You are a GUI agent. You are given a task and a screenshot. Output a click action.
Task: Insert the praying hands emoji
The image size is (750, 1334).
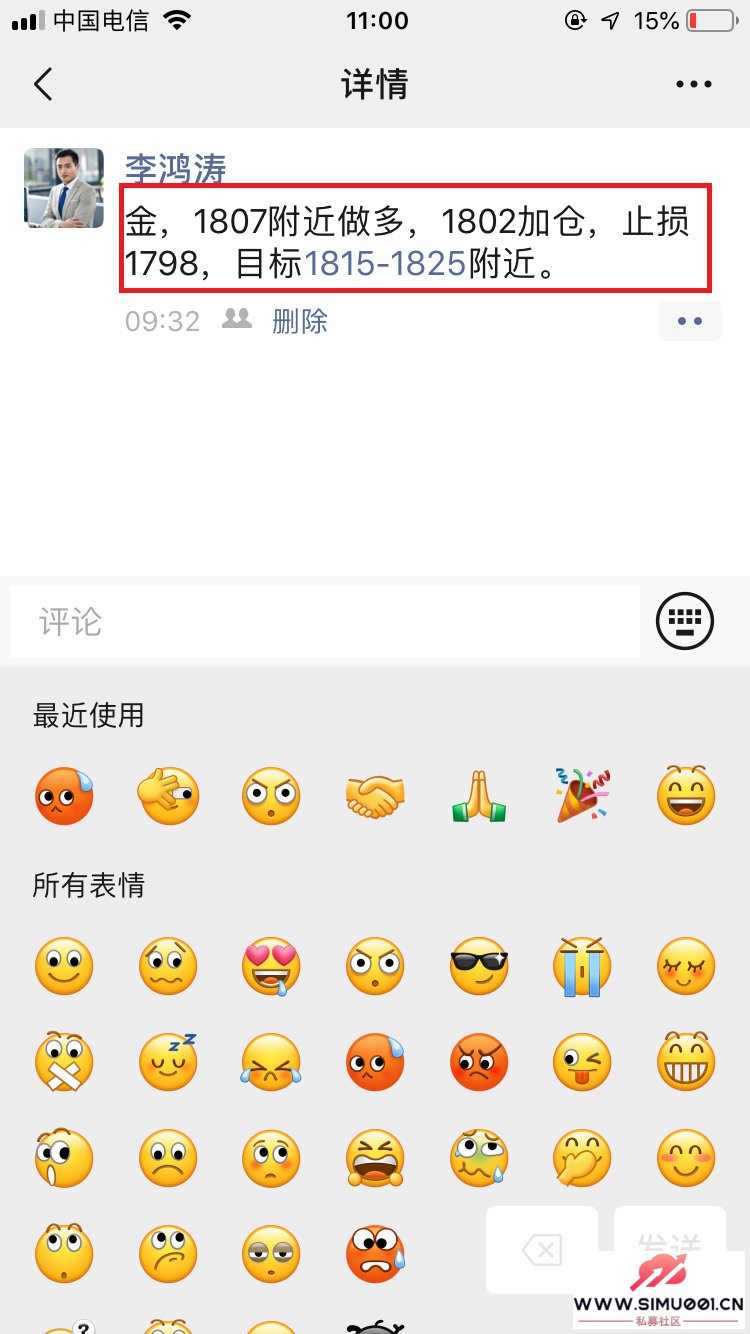tap(478, 797)
